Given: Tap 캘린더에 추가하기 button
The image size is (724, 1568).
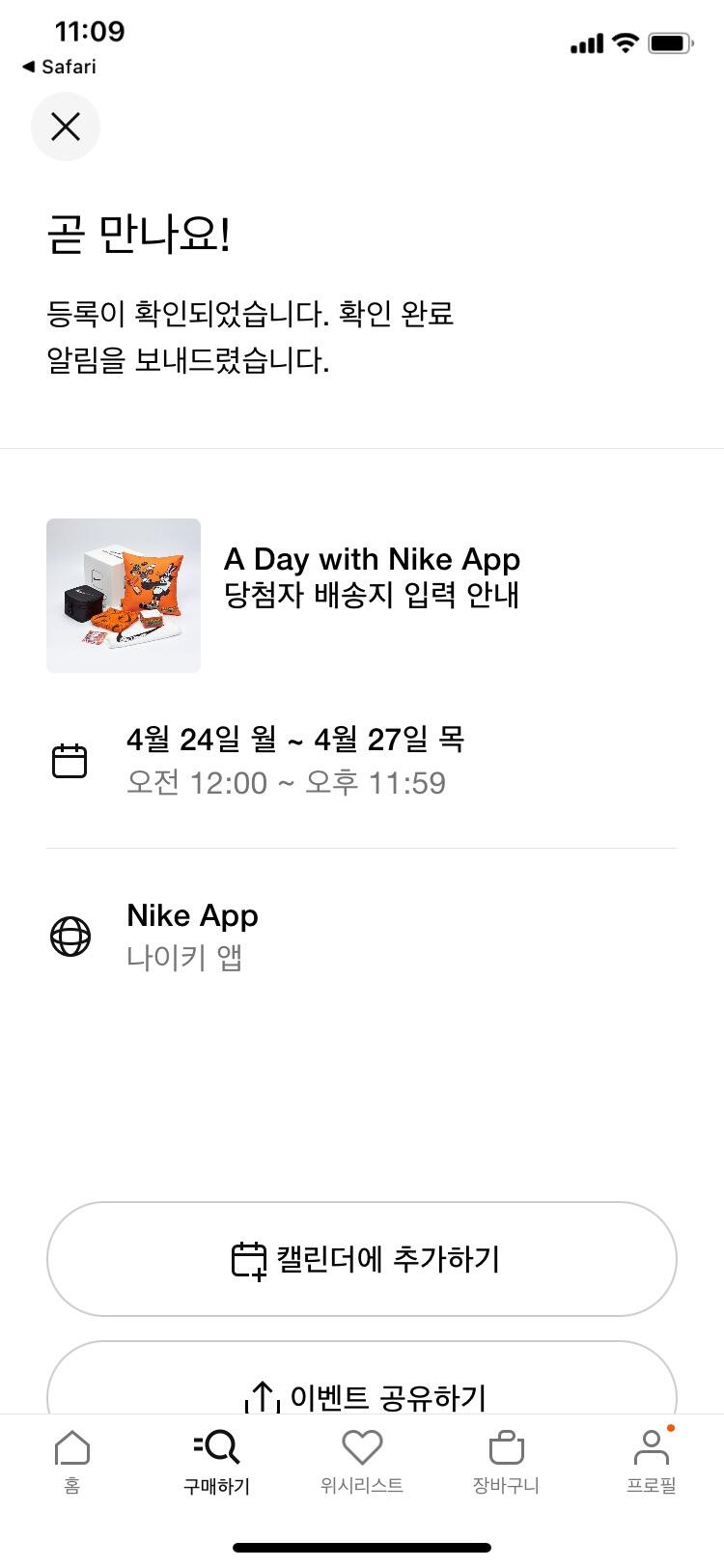Looking at the screenshot, I should tap(362, 1258).
